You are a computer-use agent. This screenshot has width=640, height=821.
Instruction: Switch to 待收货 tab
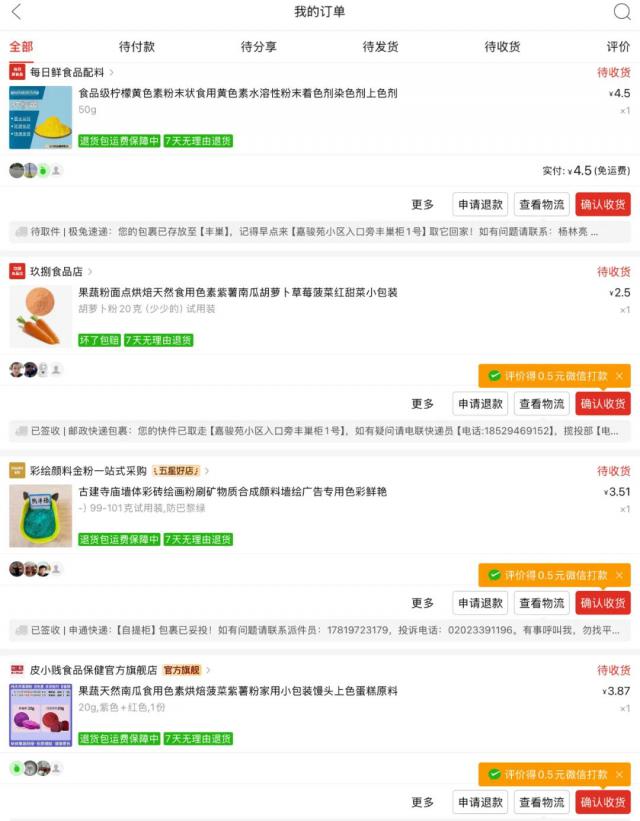pos(502,47)
